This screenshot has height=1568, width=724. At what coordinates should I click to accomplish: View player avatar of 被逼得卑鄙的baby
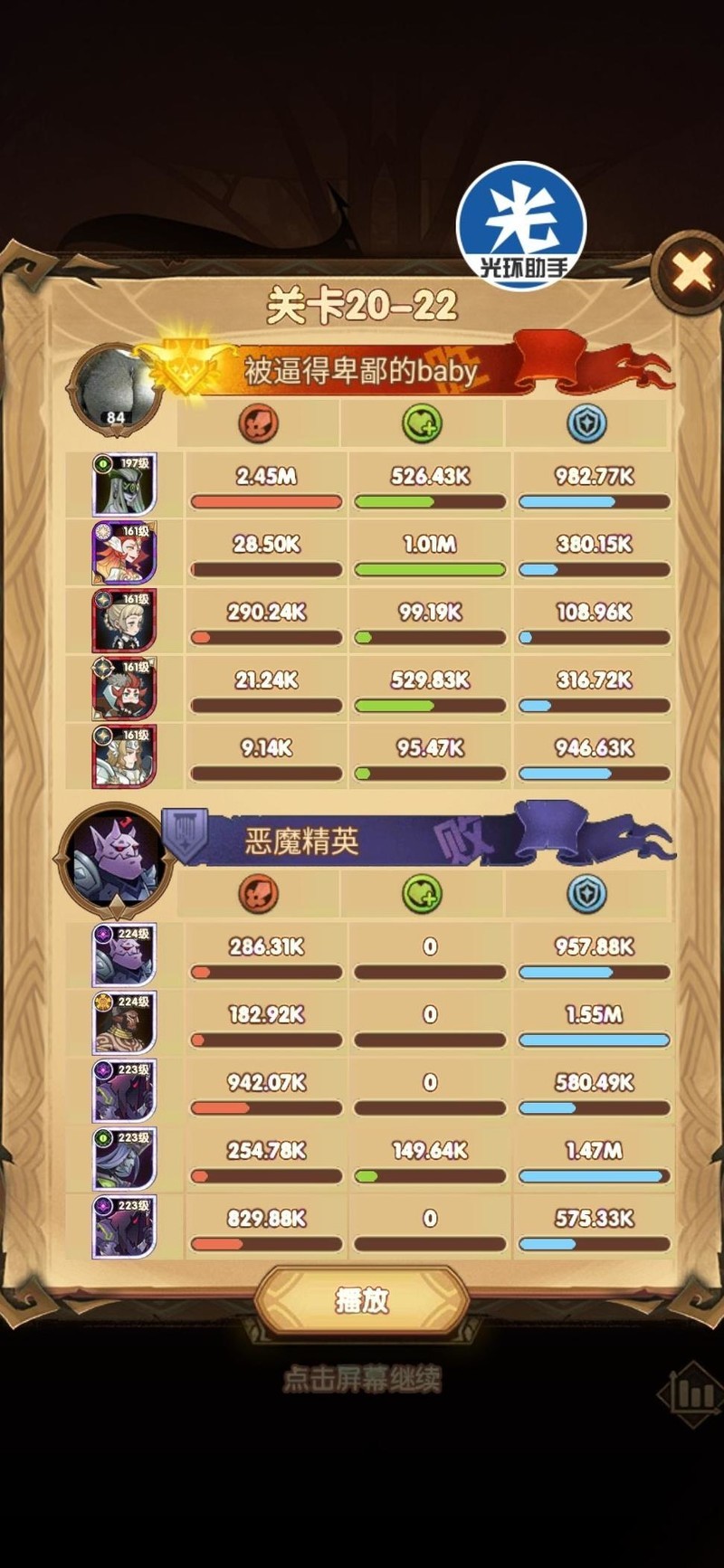pos(112,389)
